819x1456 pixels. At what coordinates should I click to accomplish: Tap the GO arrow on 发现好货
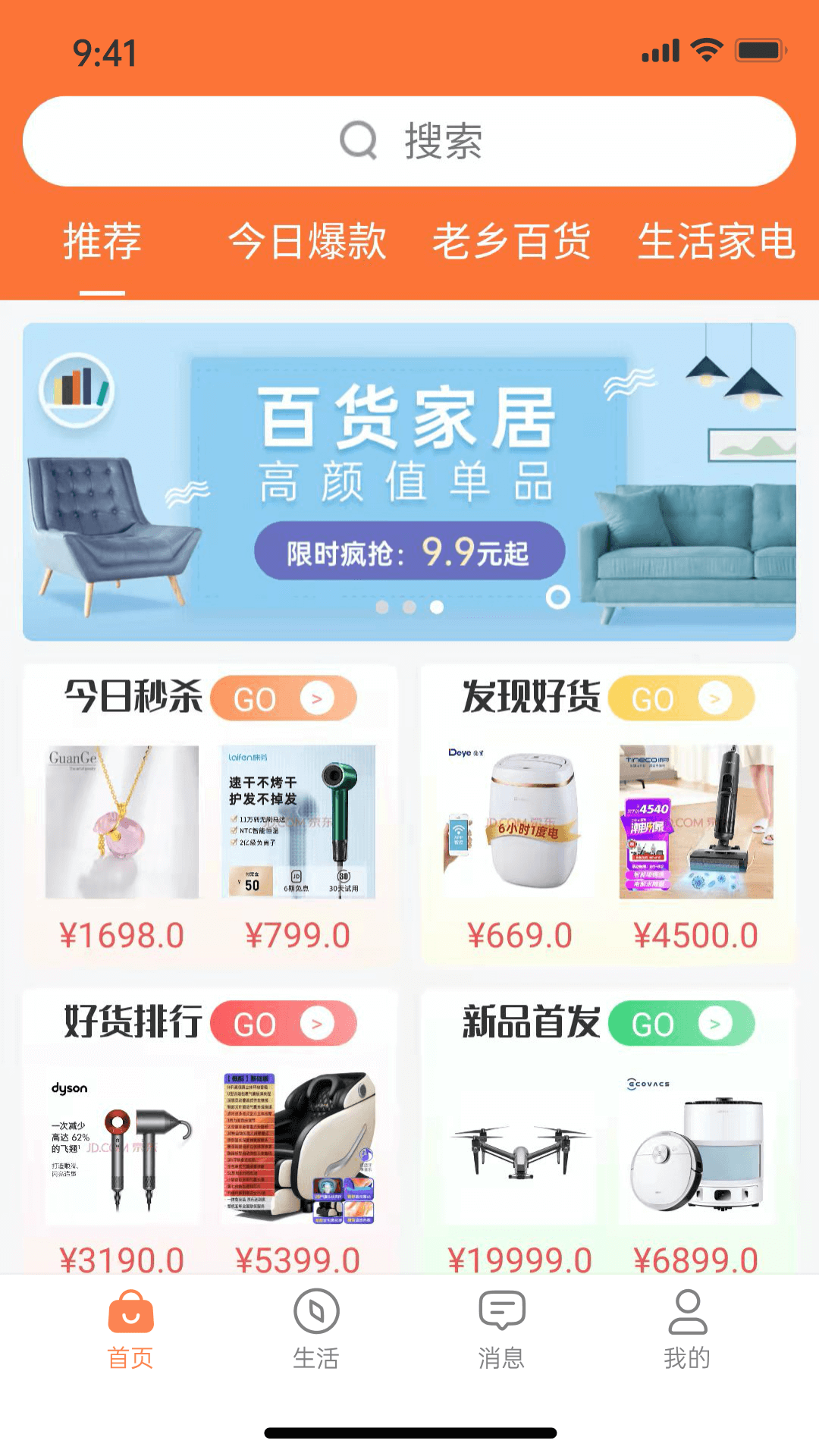click(x=714, y=698)
